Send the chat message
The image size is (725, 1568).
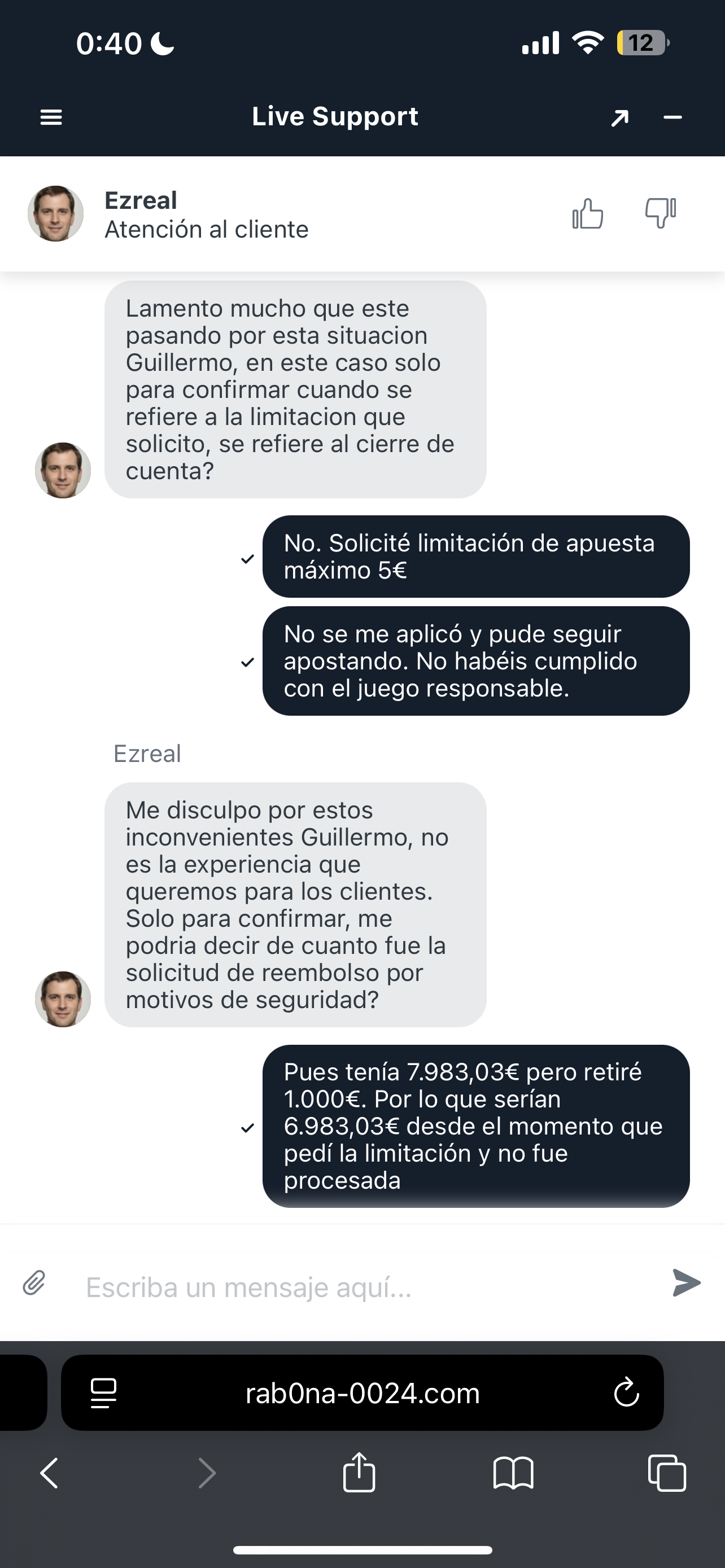687,1282
